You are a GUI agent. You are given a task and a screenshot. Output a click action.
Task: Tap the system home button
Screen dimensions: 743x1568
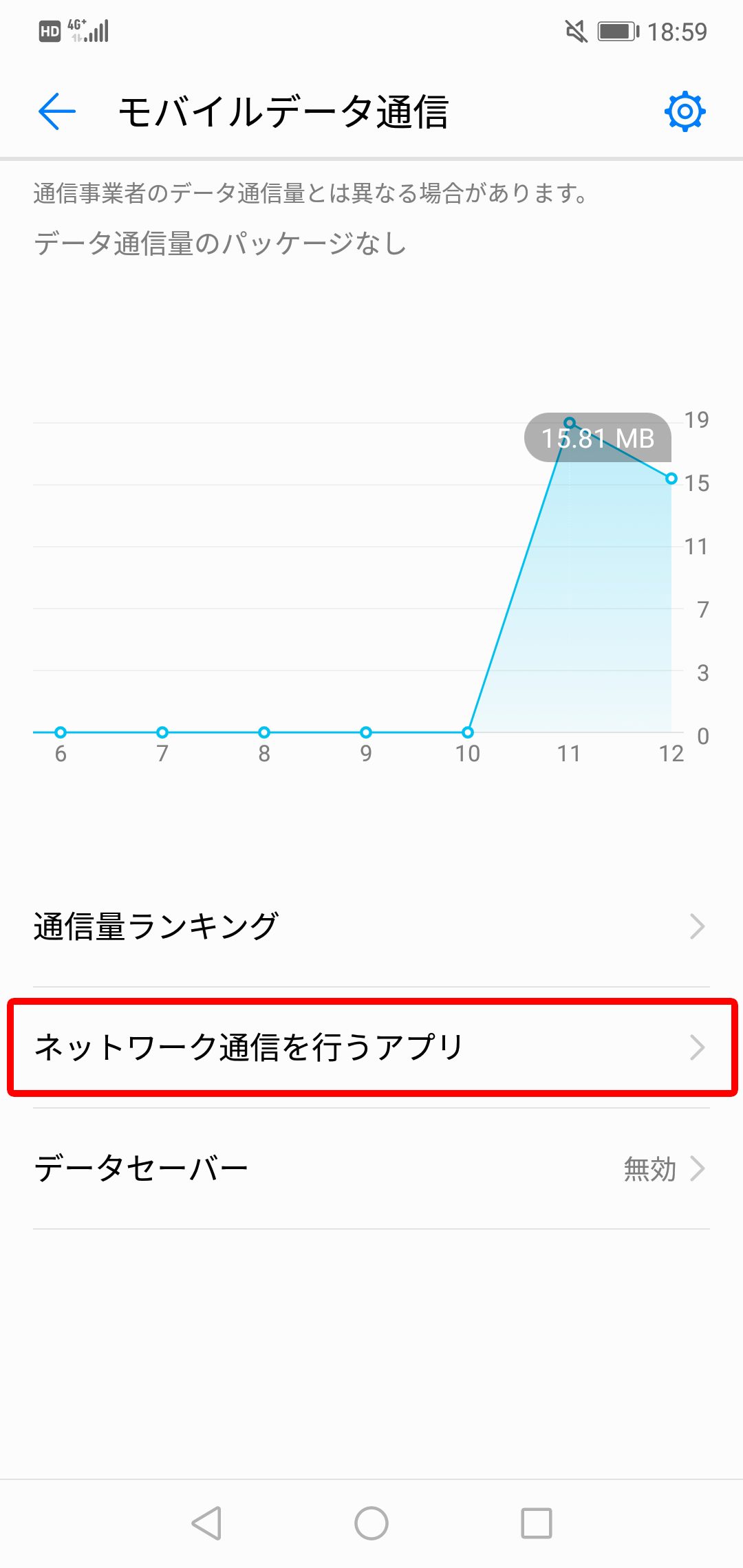pyautogui.click(x=371, y=1523)
